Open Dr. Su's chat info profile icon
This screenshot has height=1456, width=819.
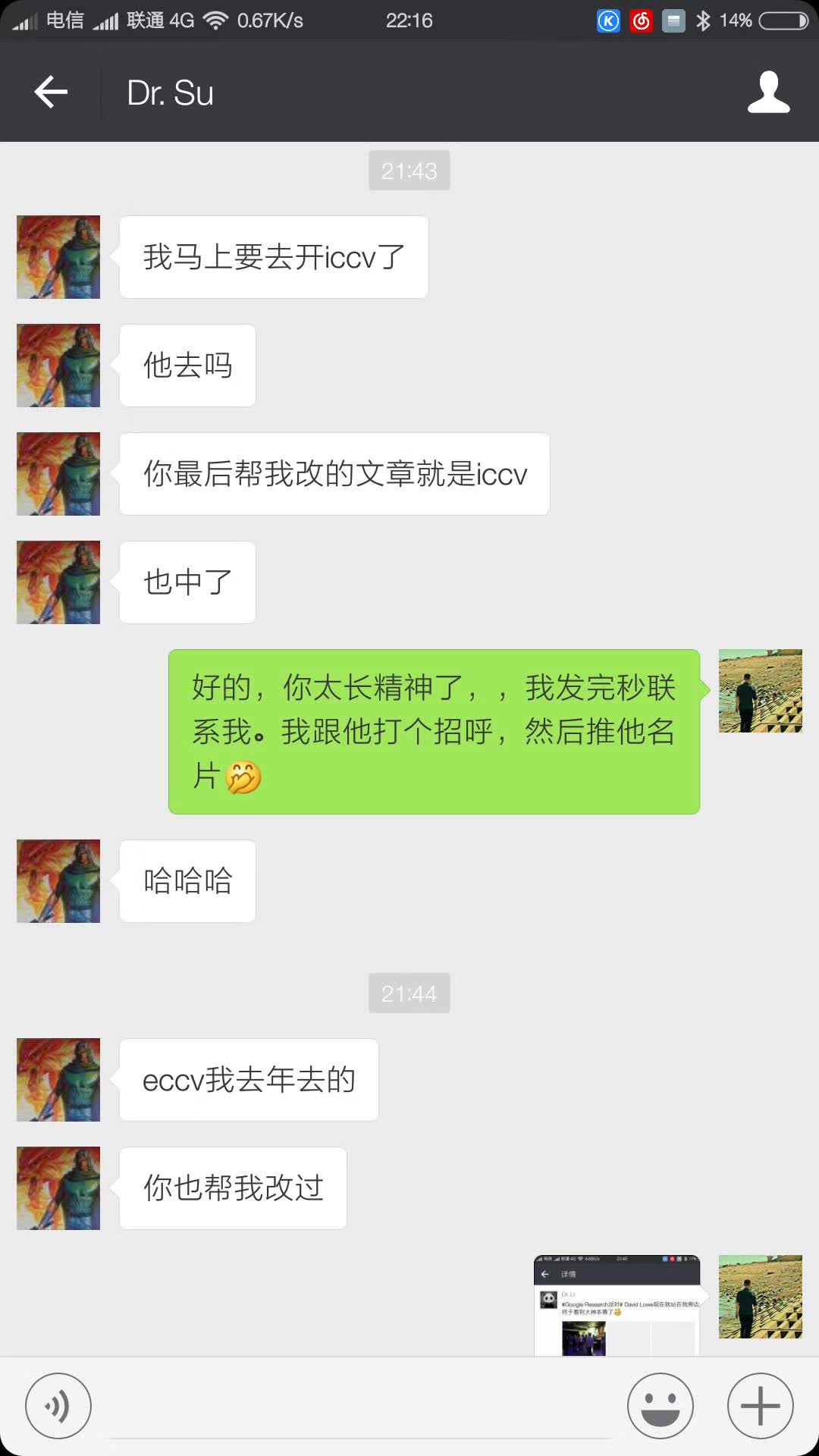768,93
